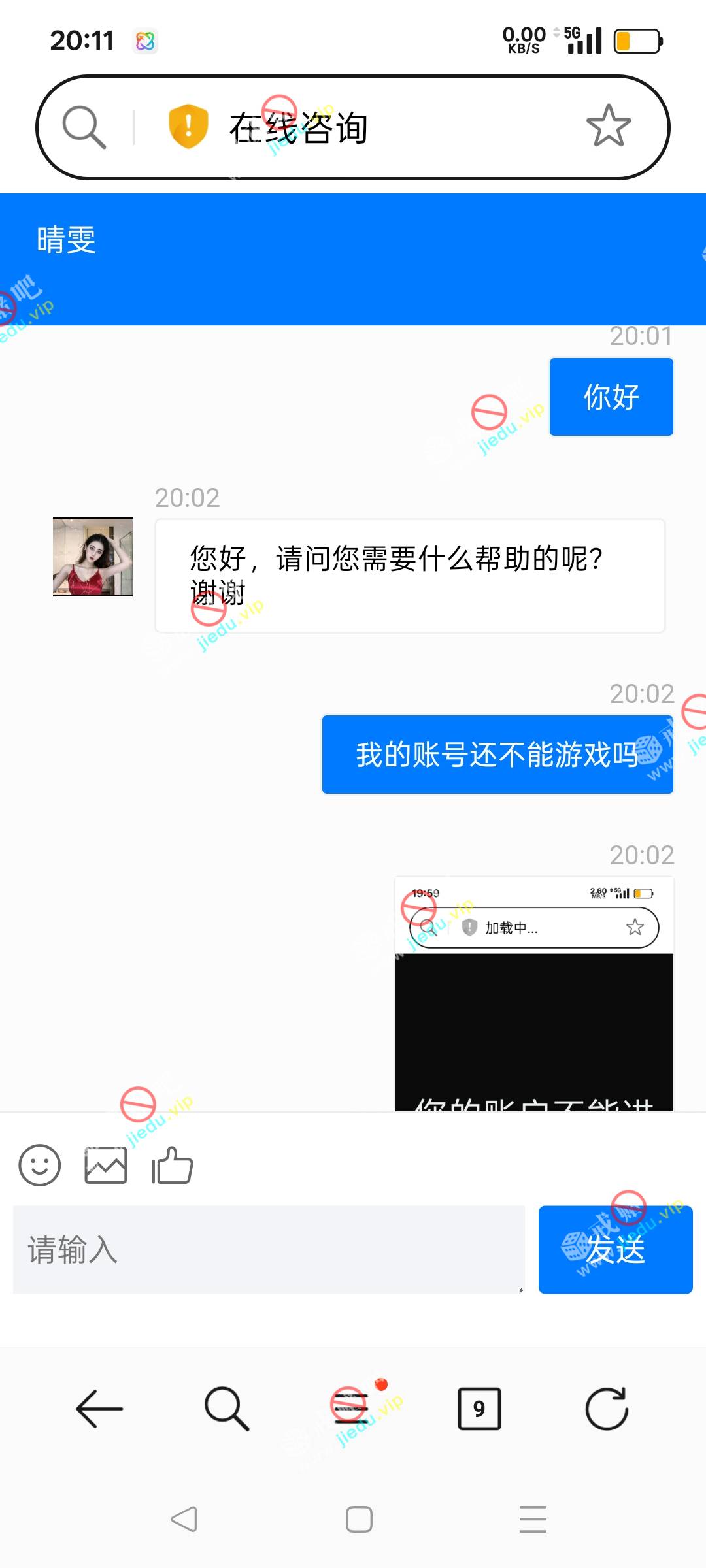Screen dimensions: 706x1568
Task: Go back with the browser back arrow
Action: click(x=99, y=1409)
